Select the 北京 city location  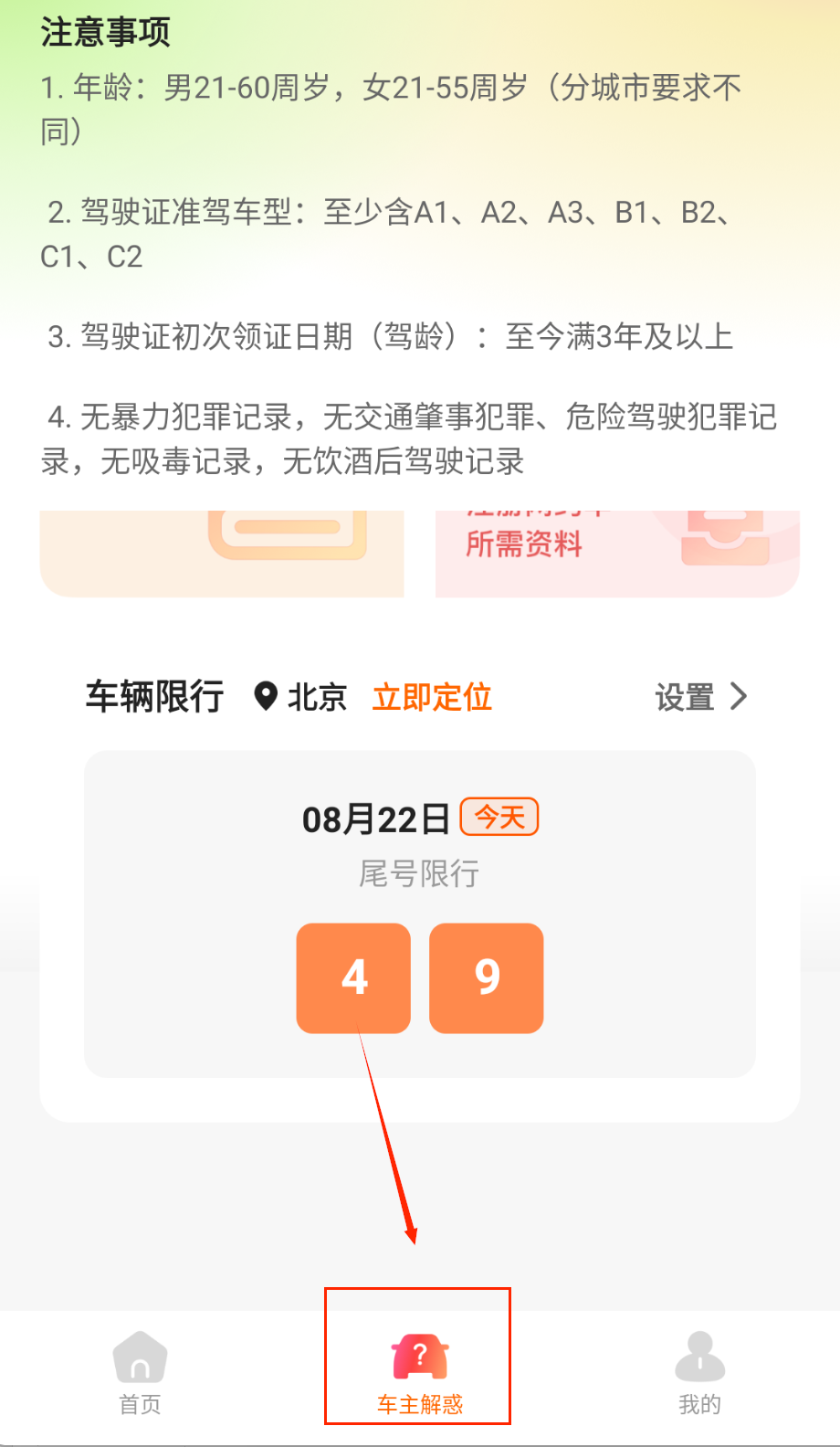pyautogui.click(x=301, y=697)
